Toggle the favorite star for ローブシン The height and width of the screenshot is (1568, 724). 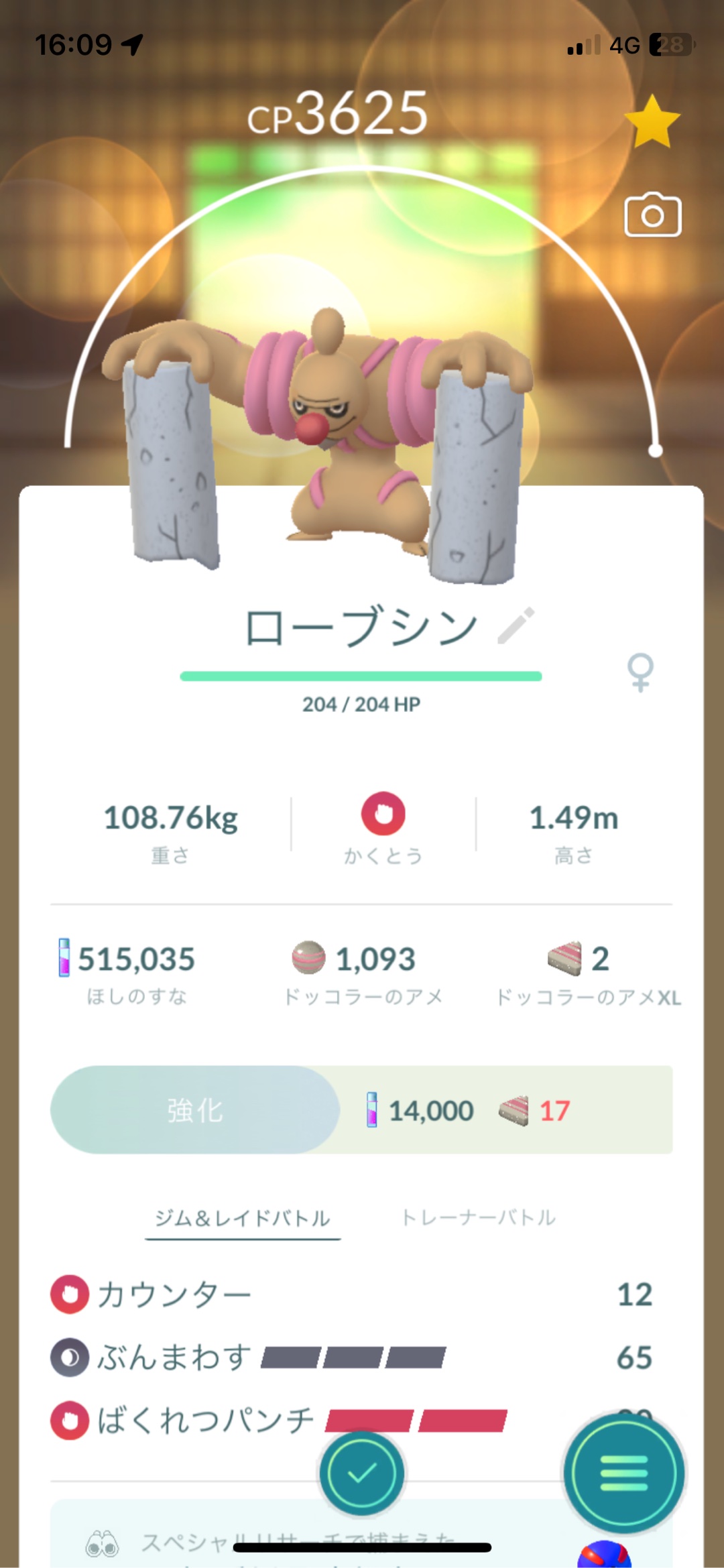click(x=652, y=121)
